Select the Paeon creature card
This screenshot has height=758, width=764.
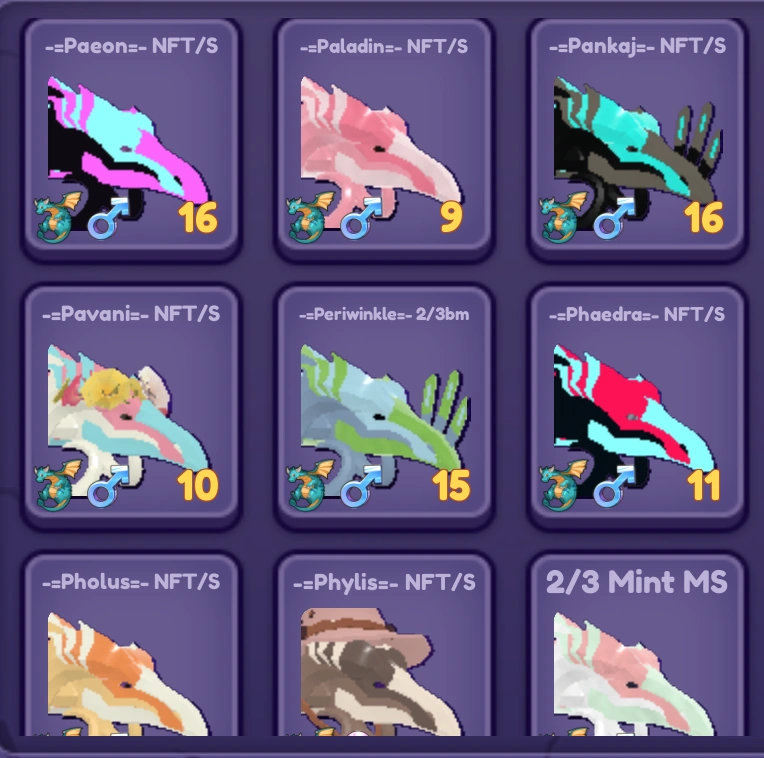pos(132,140)
